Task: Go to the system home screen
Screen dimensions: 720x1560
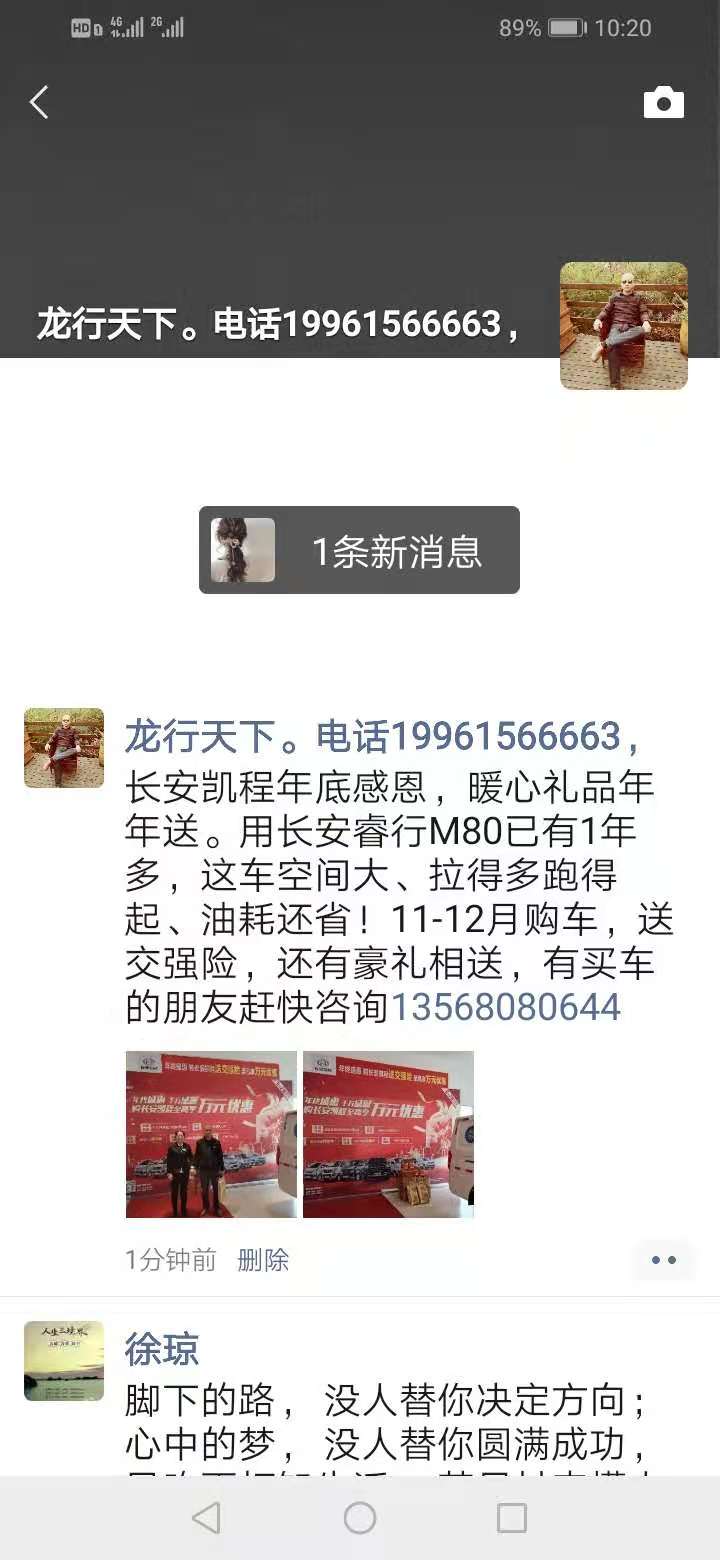Action: [360, 1518]
